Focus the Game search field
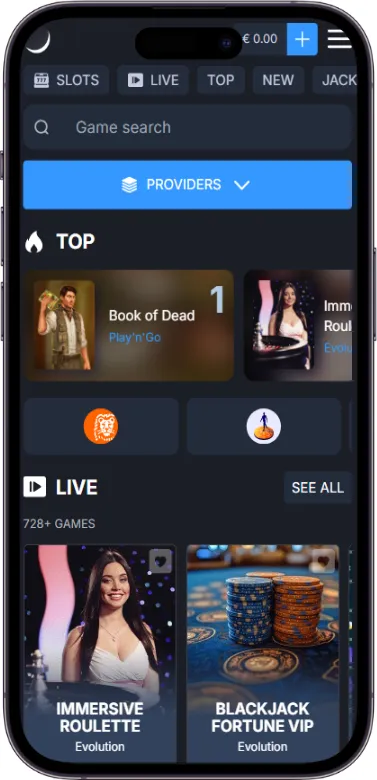377x780 pixels. click(x=188, y=127)
